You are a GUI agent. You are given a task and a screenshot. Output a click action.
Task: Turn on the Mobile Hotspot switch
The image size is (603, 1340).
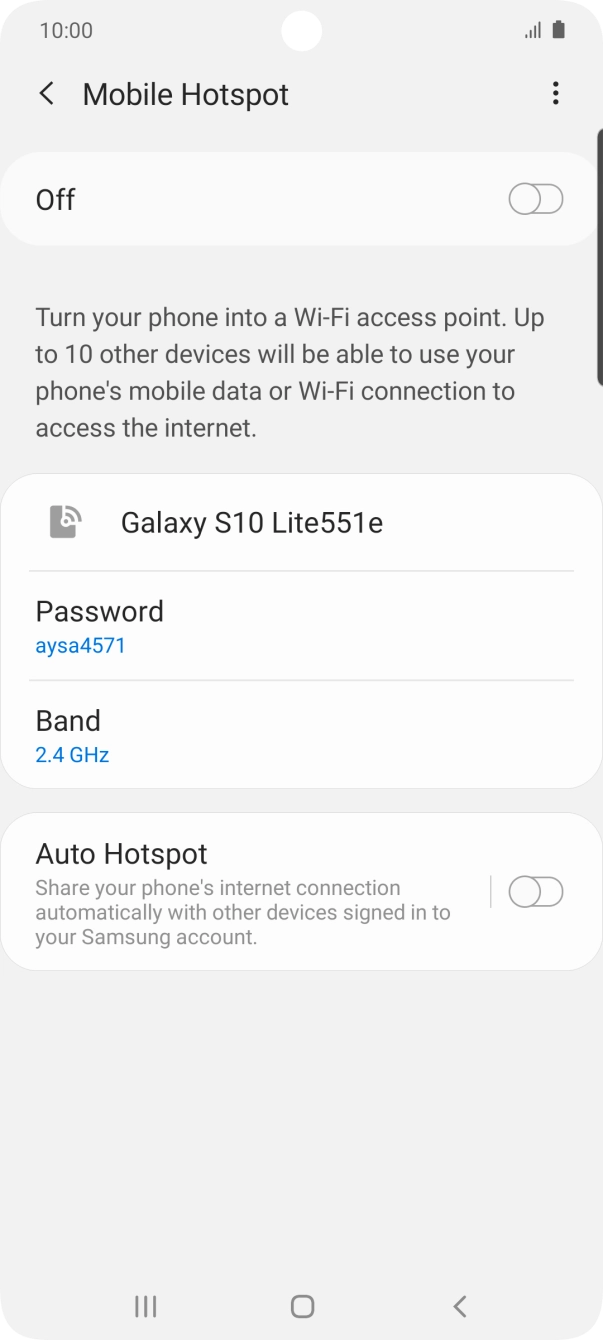[536, 200]
